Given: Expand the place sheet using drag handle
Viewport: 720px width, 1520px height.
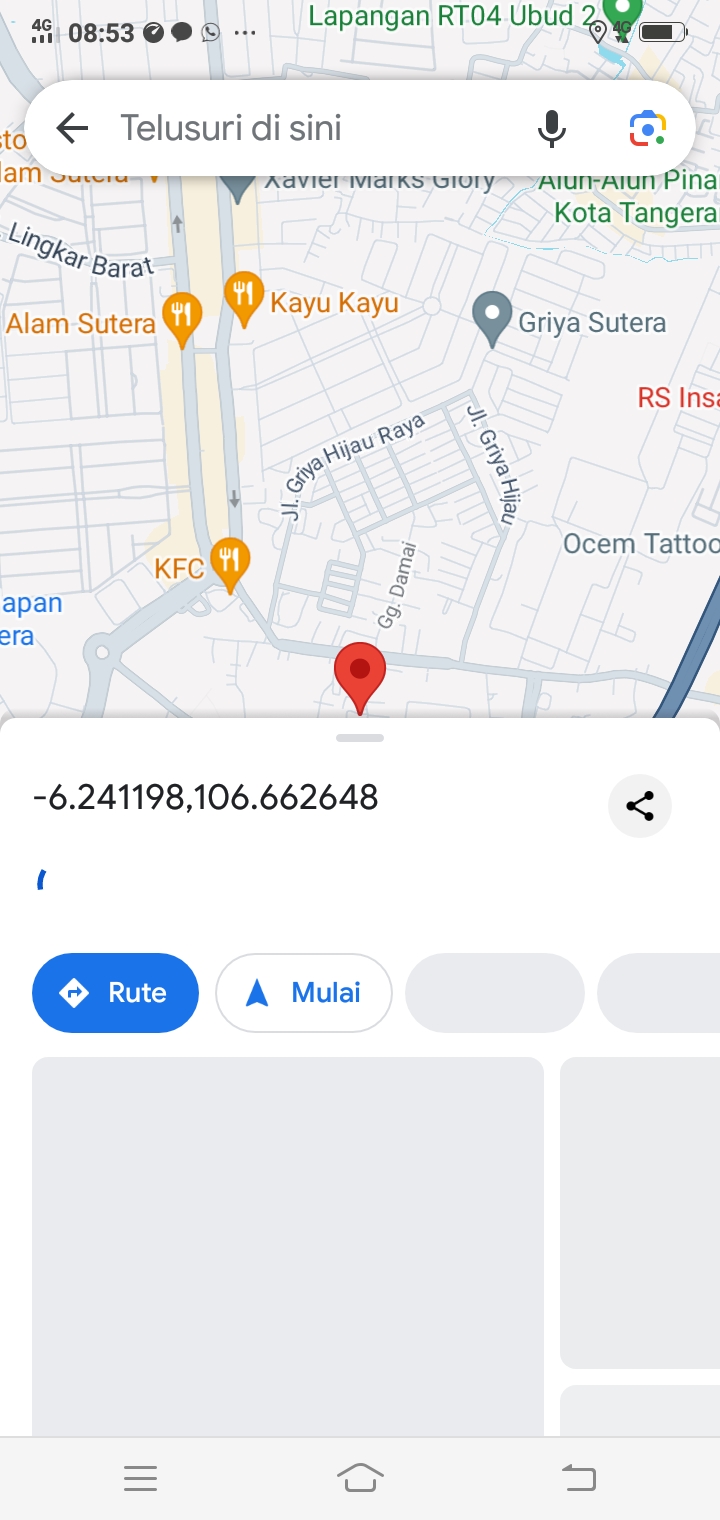Looking at the screenshot, I should [360, 738].
